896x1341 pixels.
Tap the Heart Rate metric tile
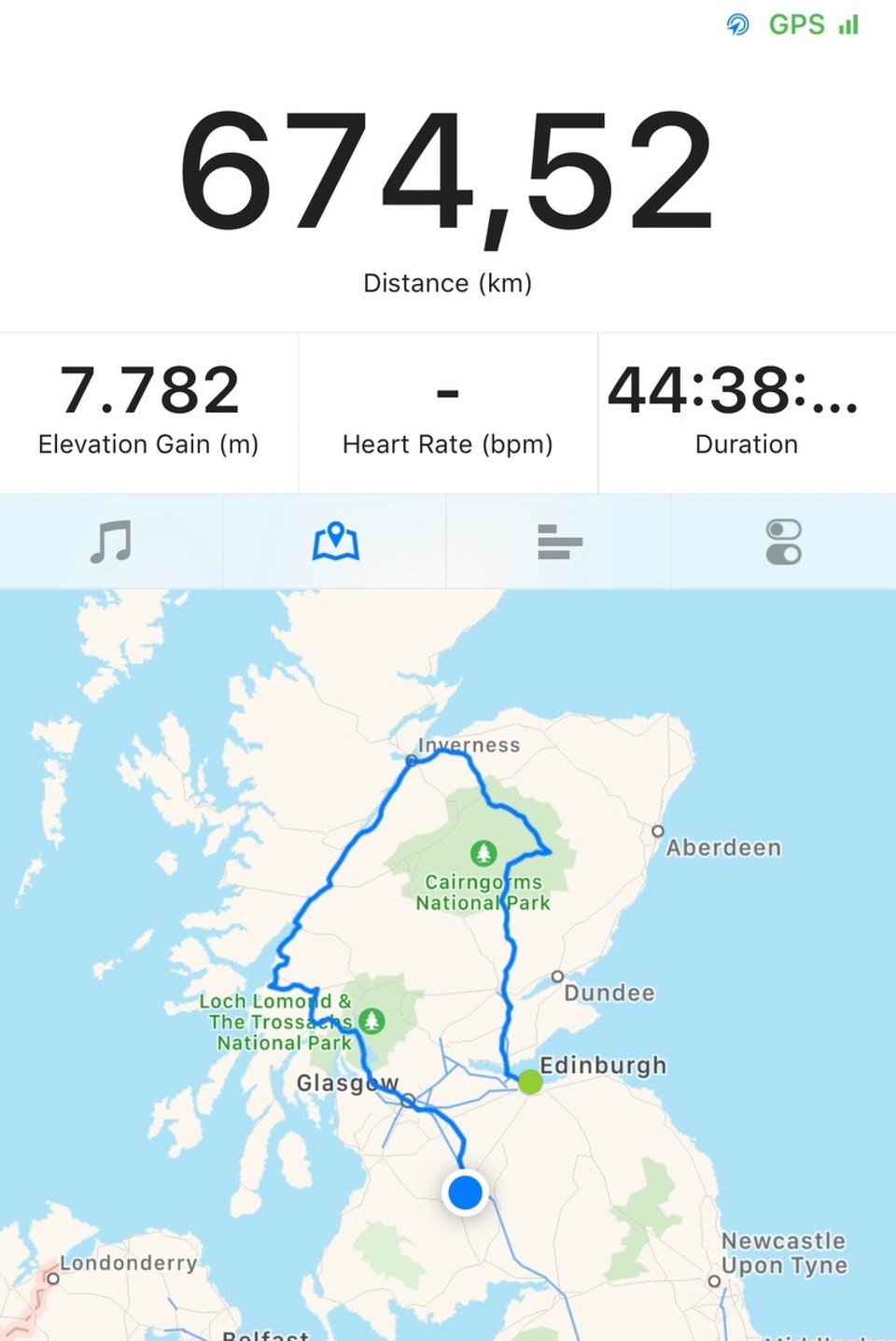[447, 412]
